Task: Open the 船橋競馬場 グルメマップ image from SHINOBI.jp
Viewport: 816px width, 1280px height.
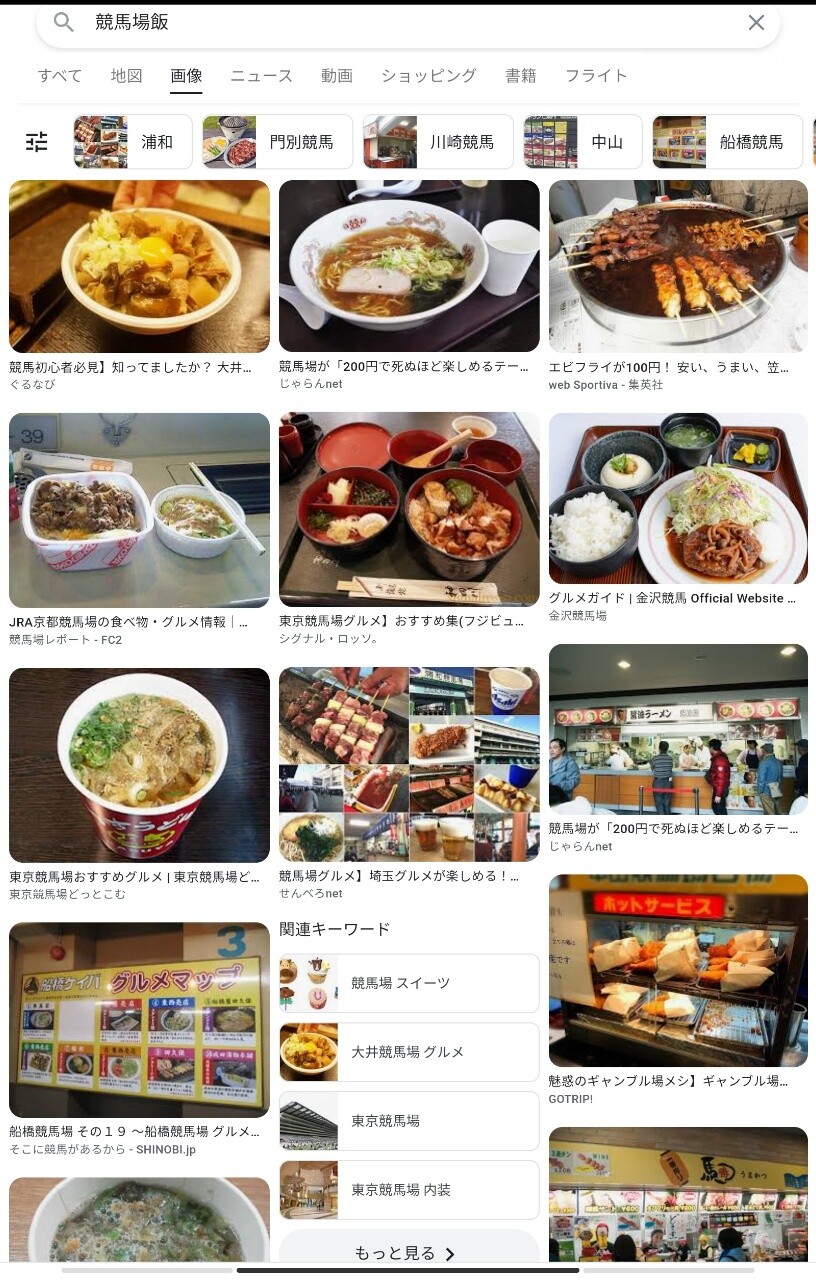Action: [x=139, y=1020]
